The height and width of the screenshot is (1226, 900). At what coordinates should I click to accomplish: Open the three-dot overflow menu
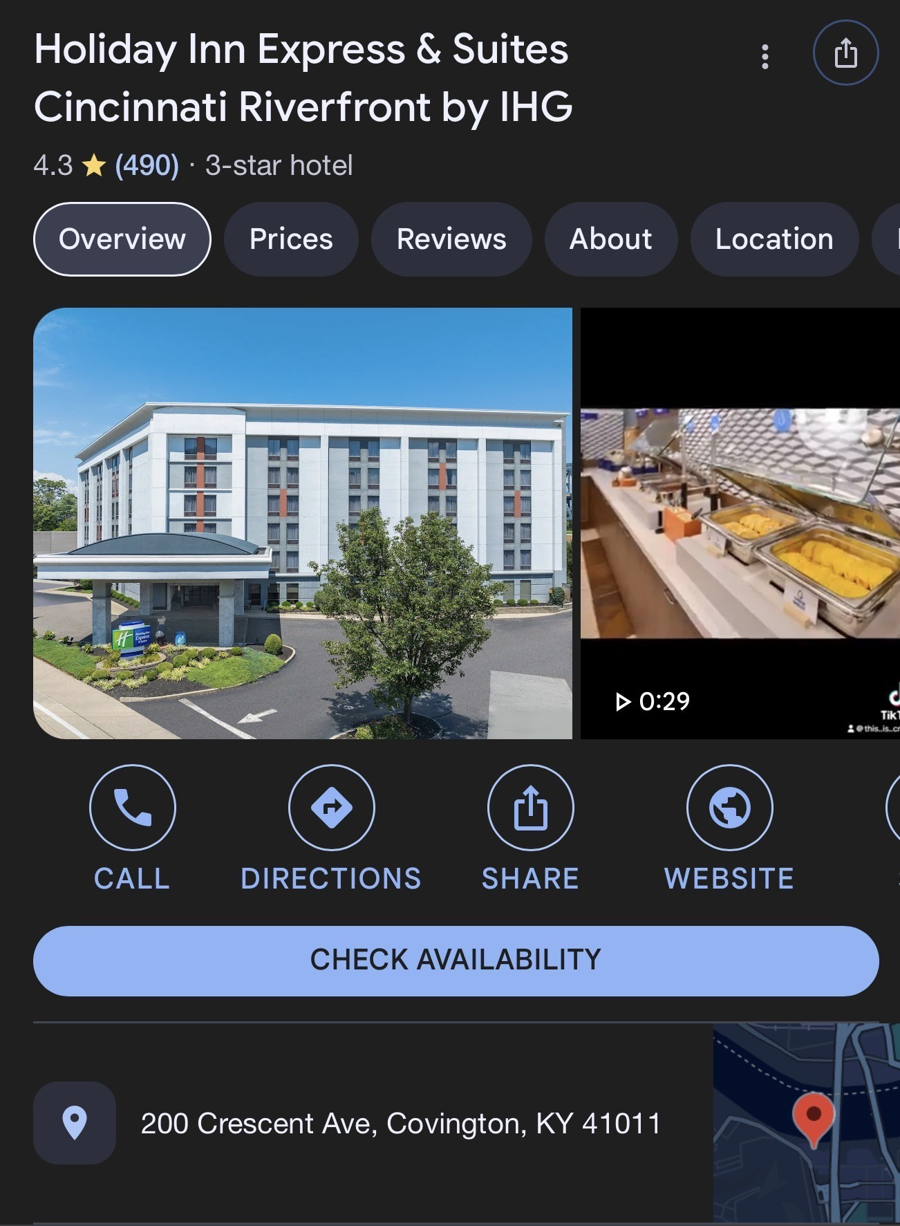pyautogui.click(x=765, y=56)
